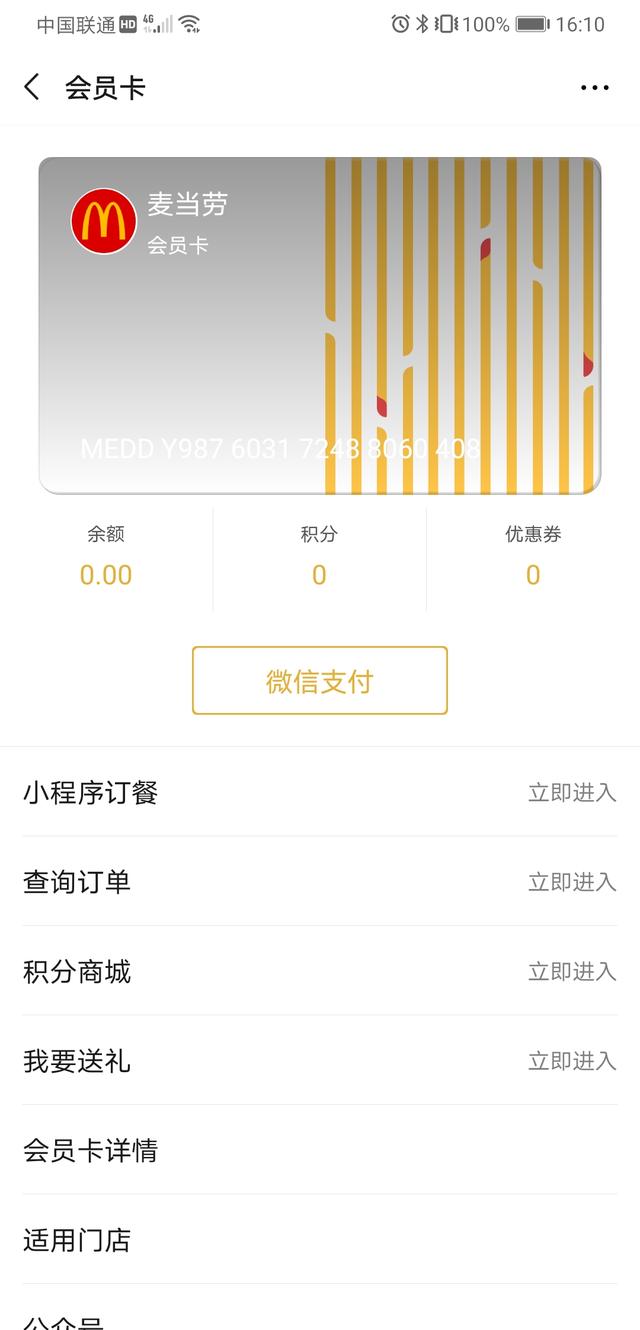Enter the 积分商城 points mall

320,971
